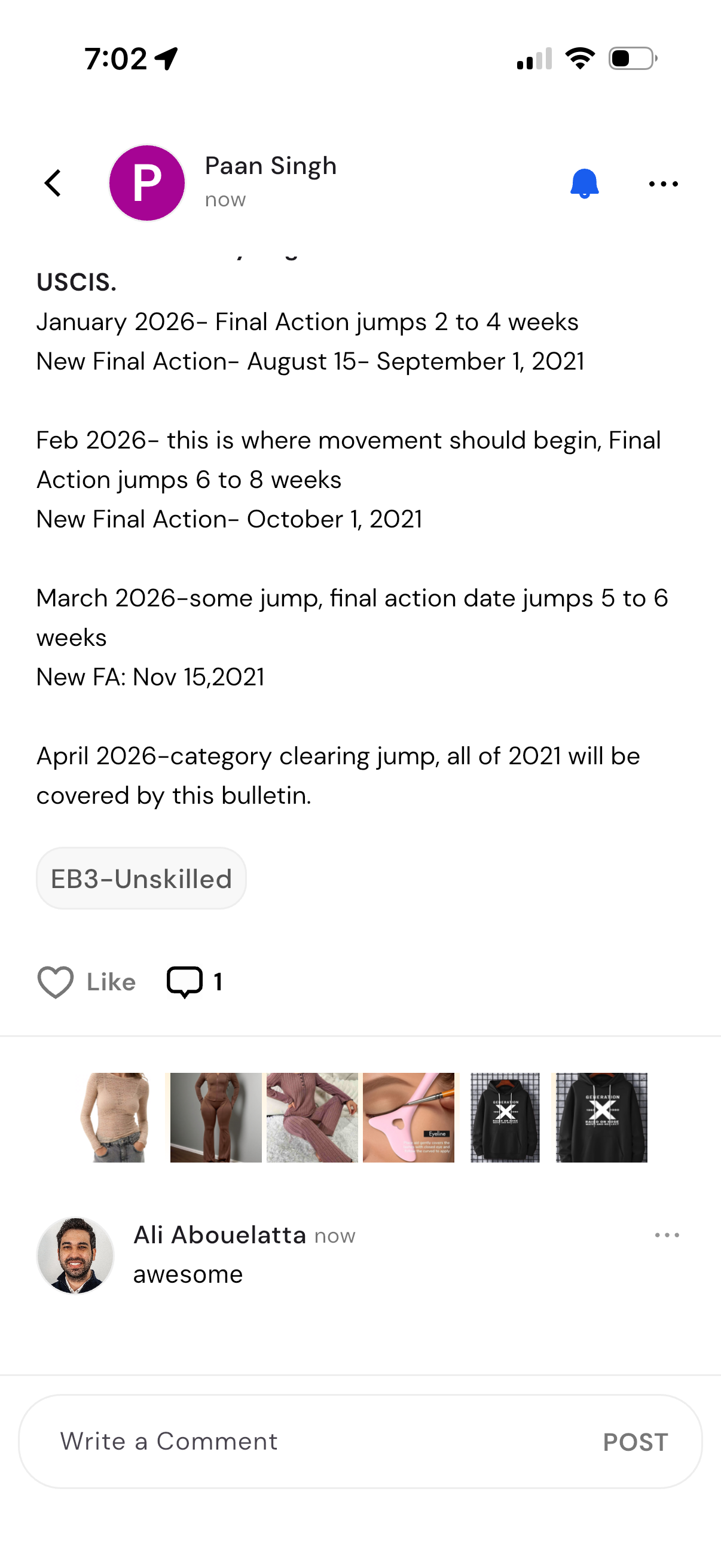The width and height of the screenshot is (721, 1568).
Task: Open Paan Singh's name link
Action: [x=270, y=165]
